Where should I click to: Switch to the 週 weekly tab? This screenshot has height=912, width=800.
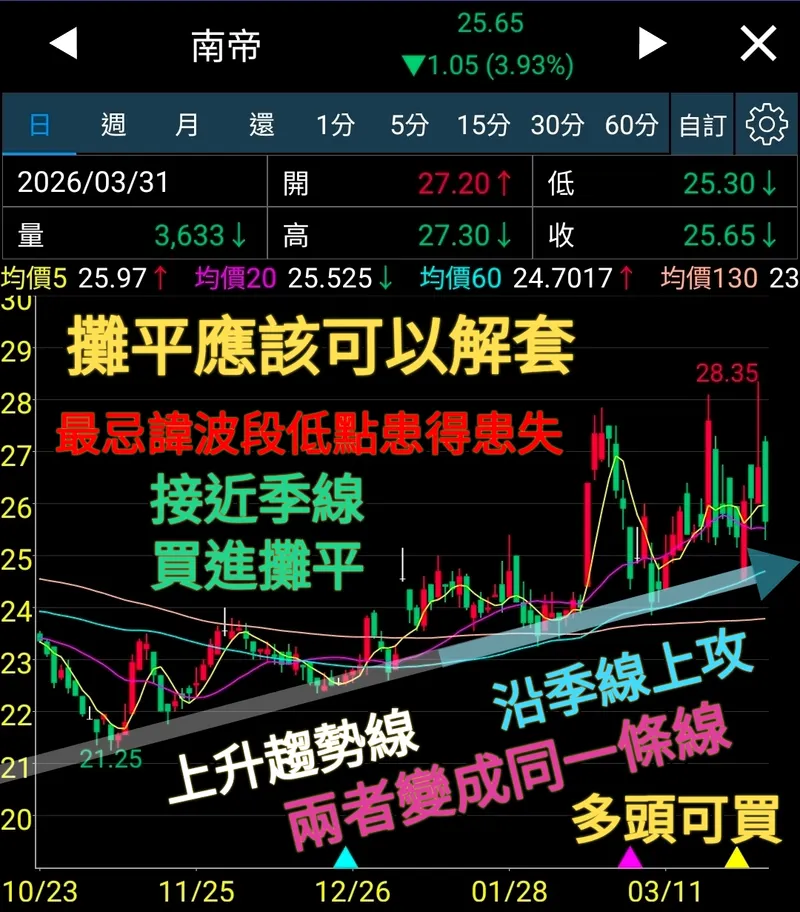click(x=113, y=125)
